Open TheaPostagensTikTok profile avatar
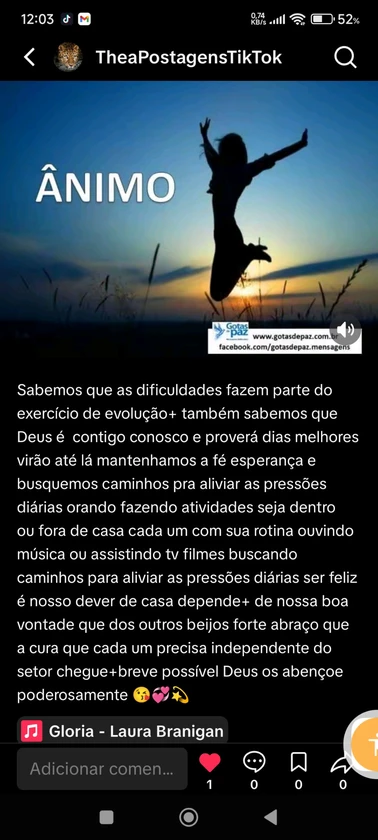Screen dimensions: 378x840 (x=68, y=57)
